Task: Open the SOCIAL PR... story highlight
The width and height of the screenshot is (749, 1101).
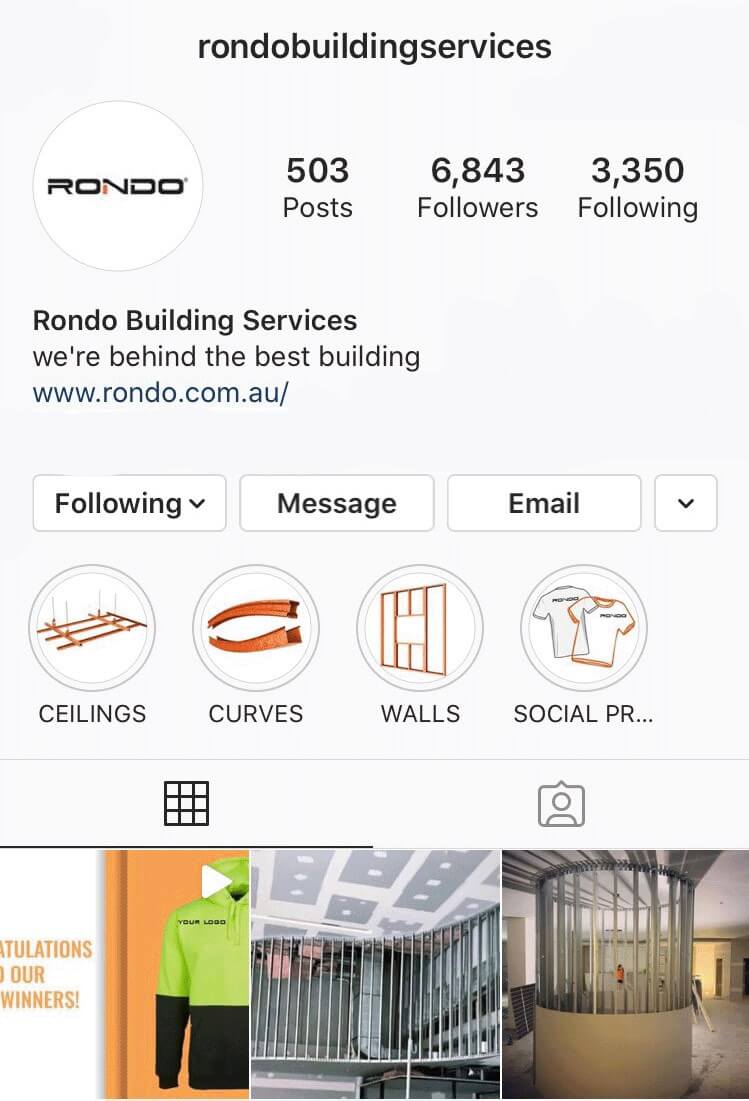Action: tap(584, 629)
